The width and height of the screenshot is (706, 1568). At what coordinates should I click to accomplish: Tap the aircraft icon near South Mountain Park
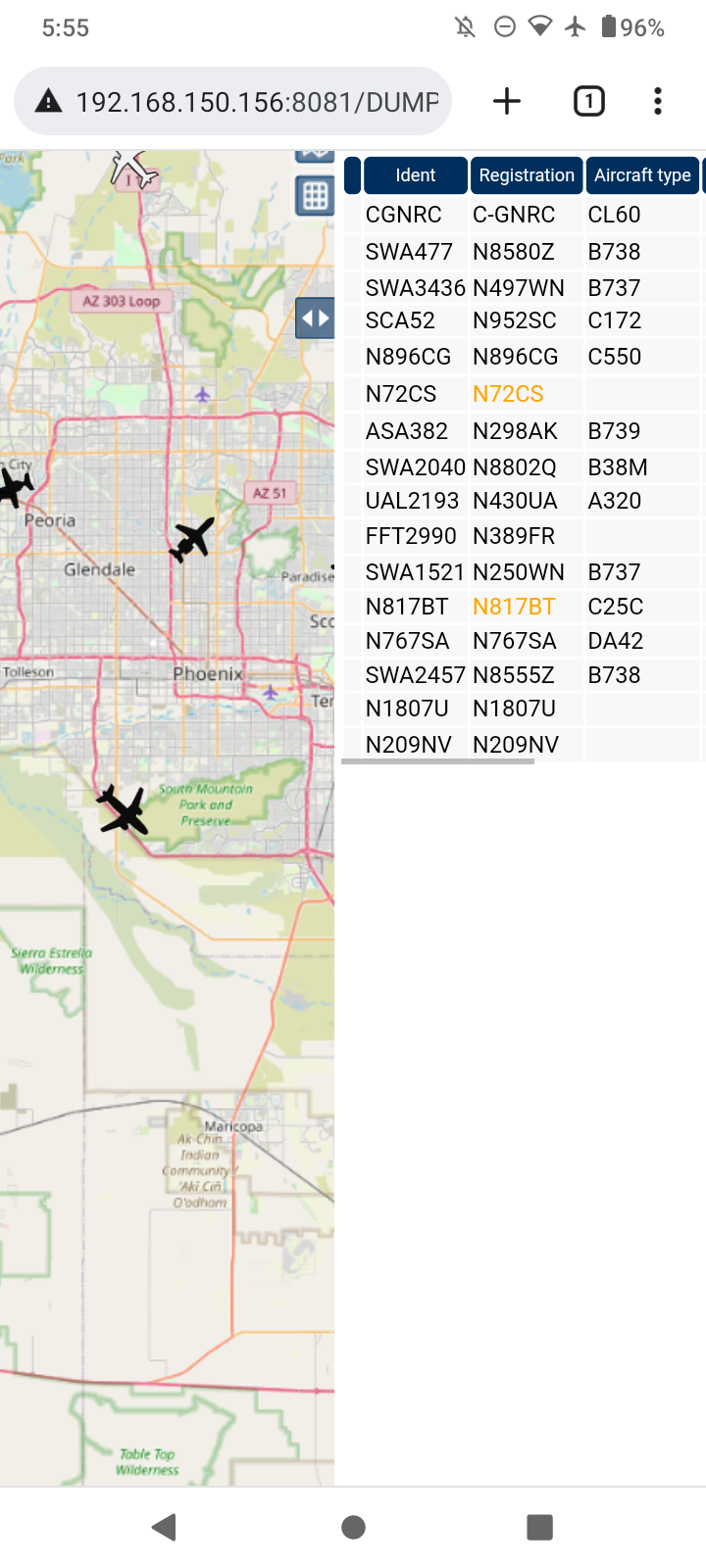[x=124, y=809]
